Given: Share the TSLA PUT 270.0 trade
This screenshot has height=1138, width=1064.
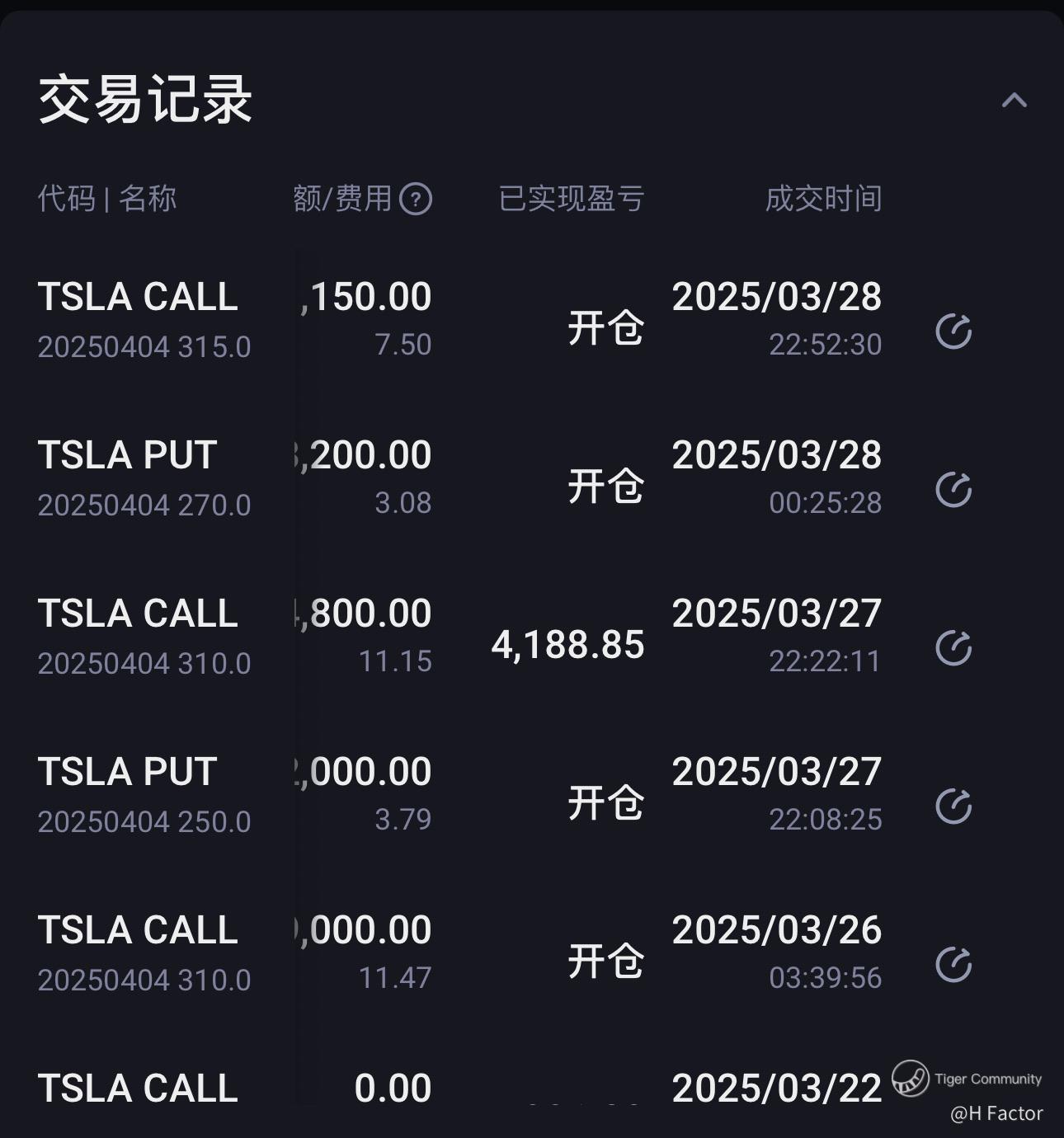Looking at the screenshot, I should pos(953,490).
